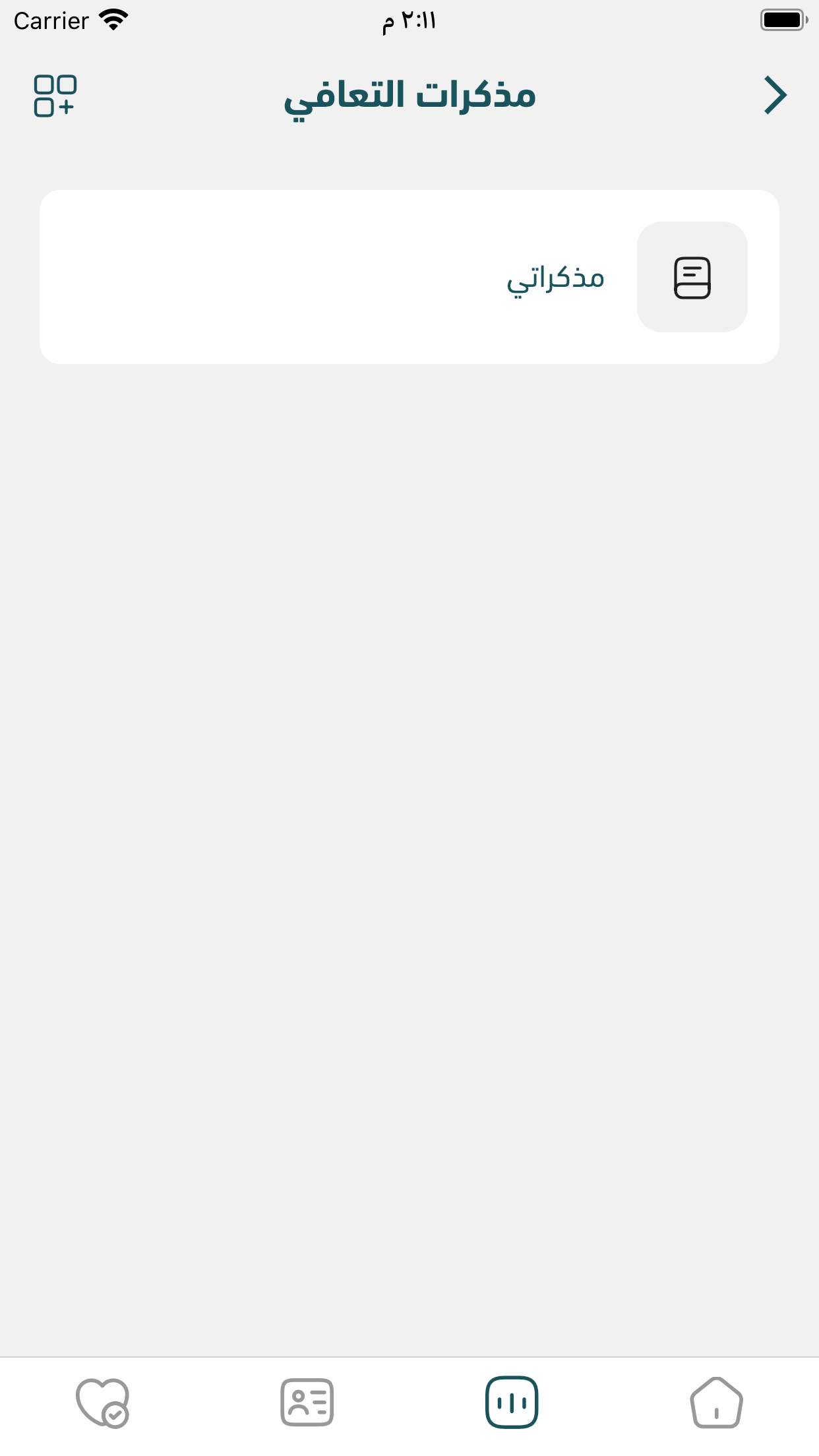Select the مذكرات التعافي title
The width and height of the screenshot is (819, 1456).
click(x=409, y=94)
